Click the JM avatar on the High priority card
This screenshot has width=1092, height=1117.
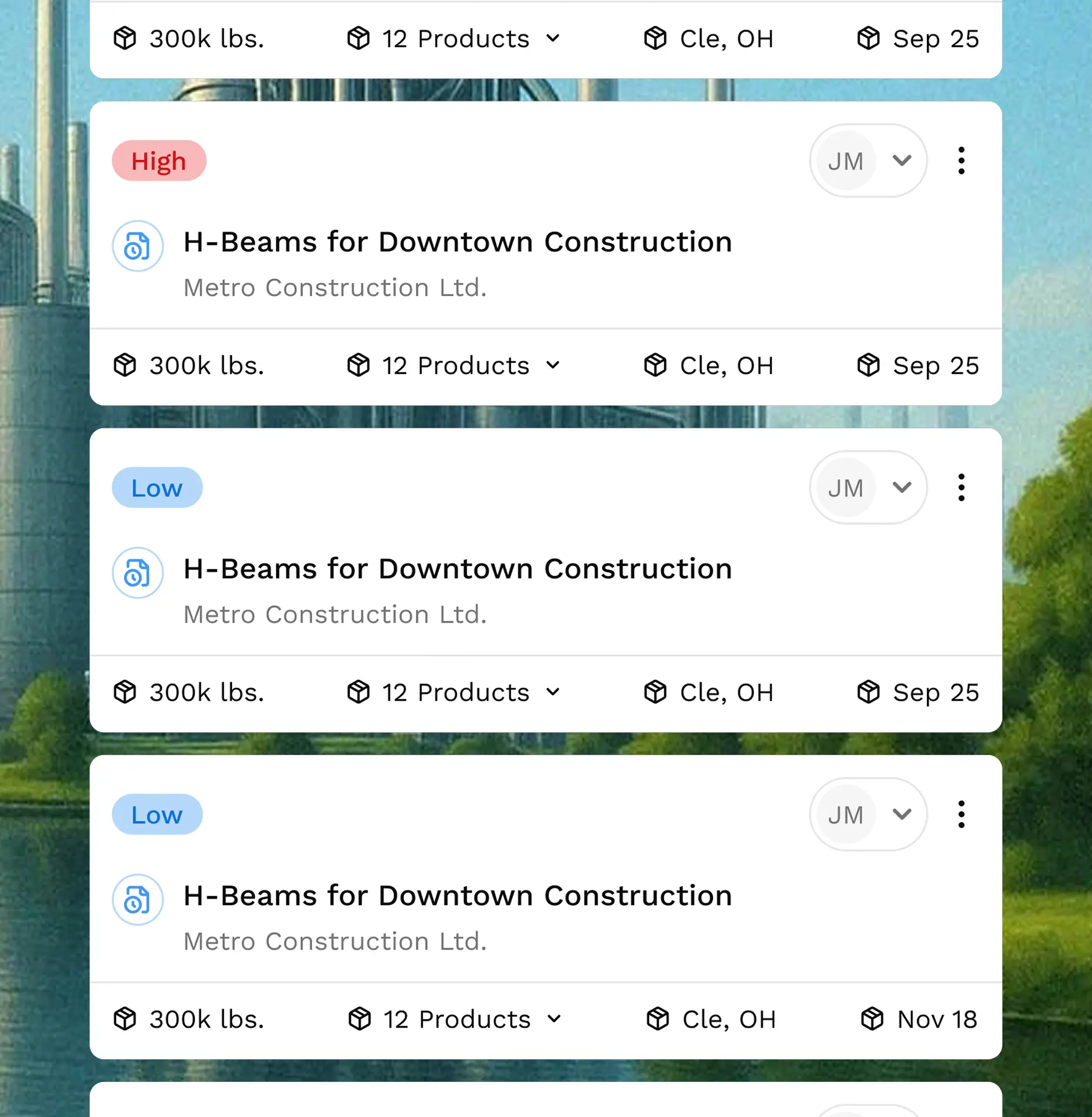click(846, 161)
